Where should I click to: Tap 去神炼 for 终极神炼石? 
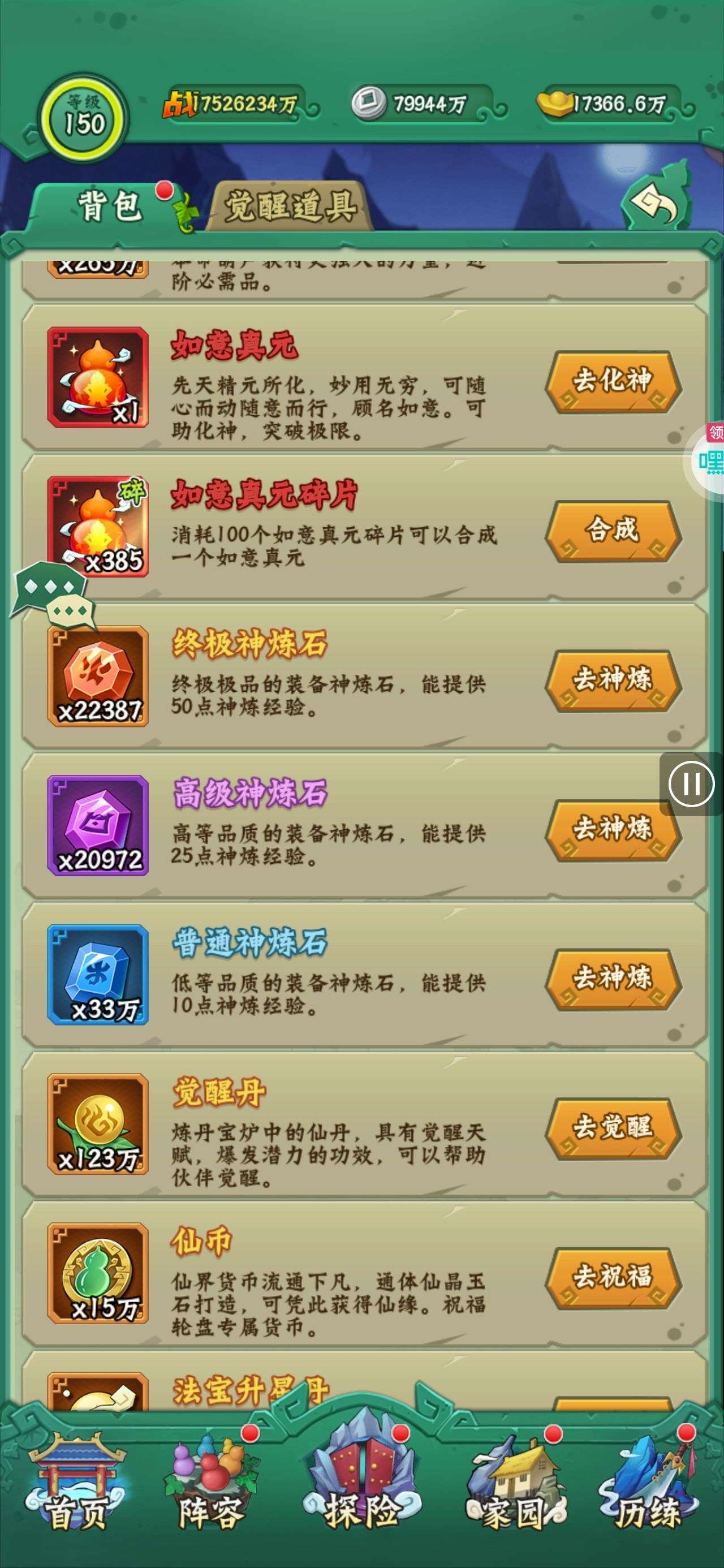tap(613, 679)
